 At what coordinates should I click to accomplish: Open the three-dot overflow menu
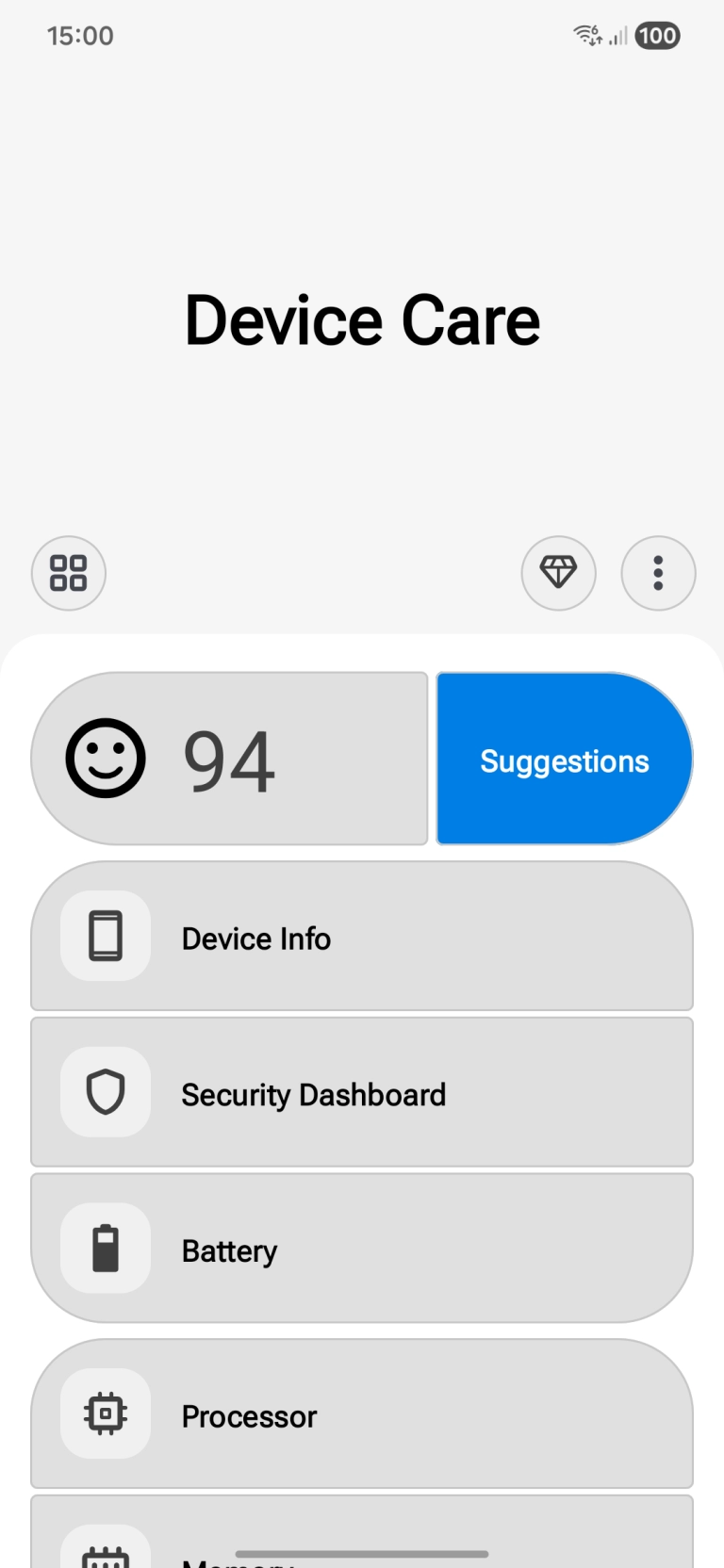(x=658, y=573)
